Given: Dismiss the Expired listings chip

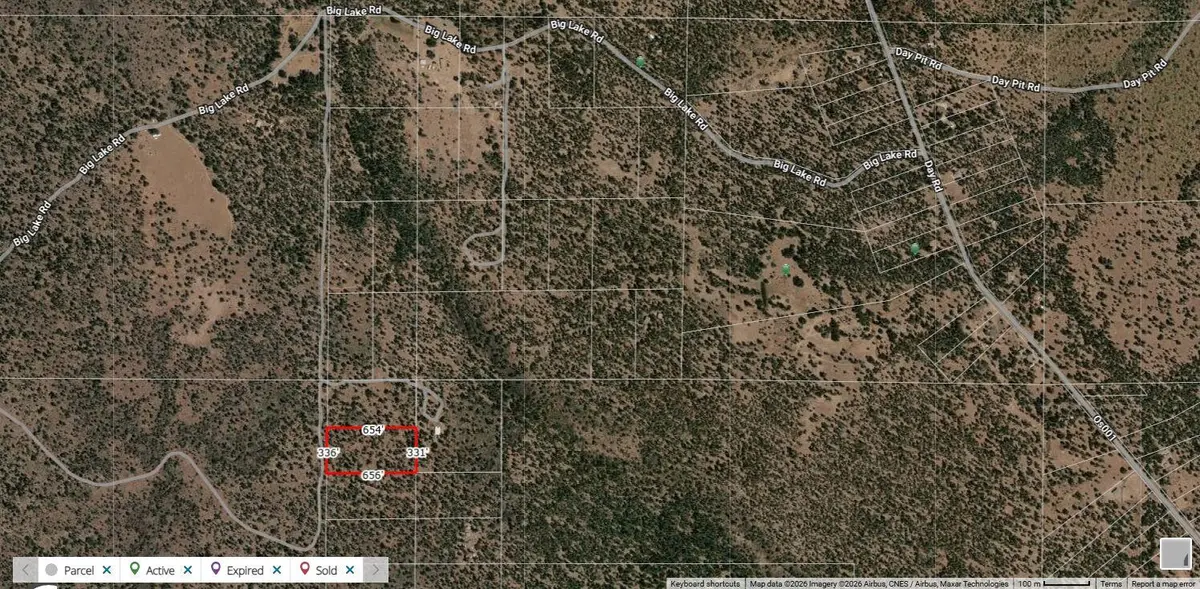Looking at the screenshot, I should click(275, 570).
